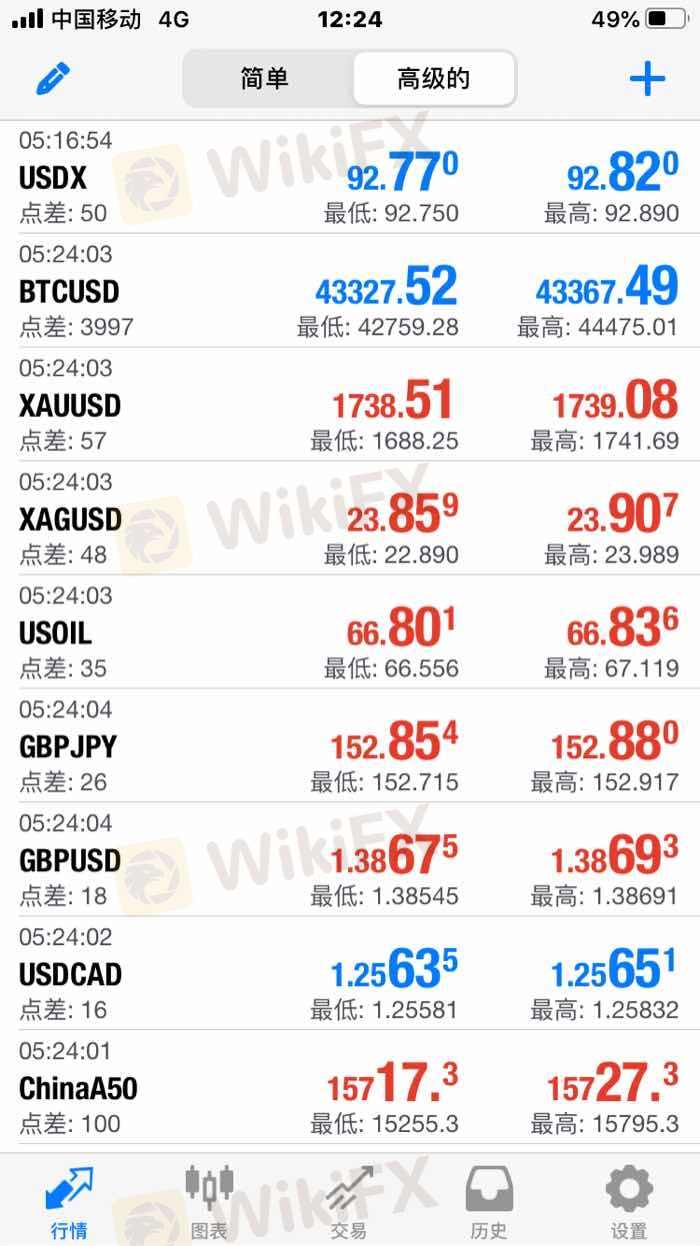This screenshot has height=1246, width=700.
Task: Open the USDCAD quote row
Action: 350,975
